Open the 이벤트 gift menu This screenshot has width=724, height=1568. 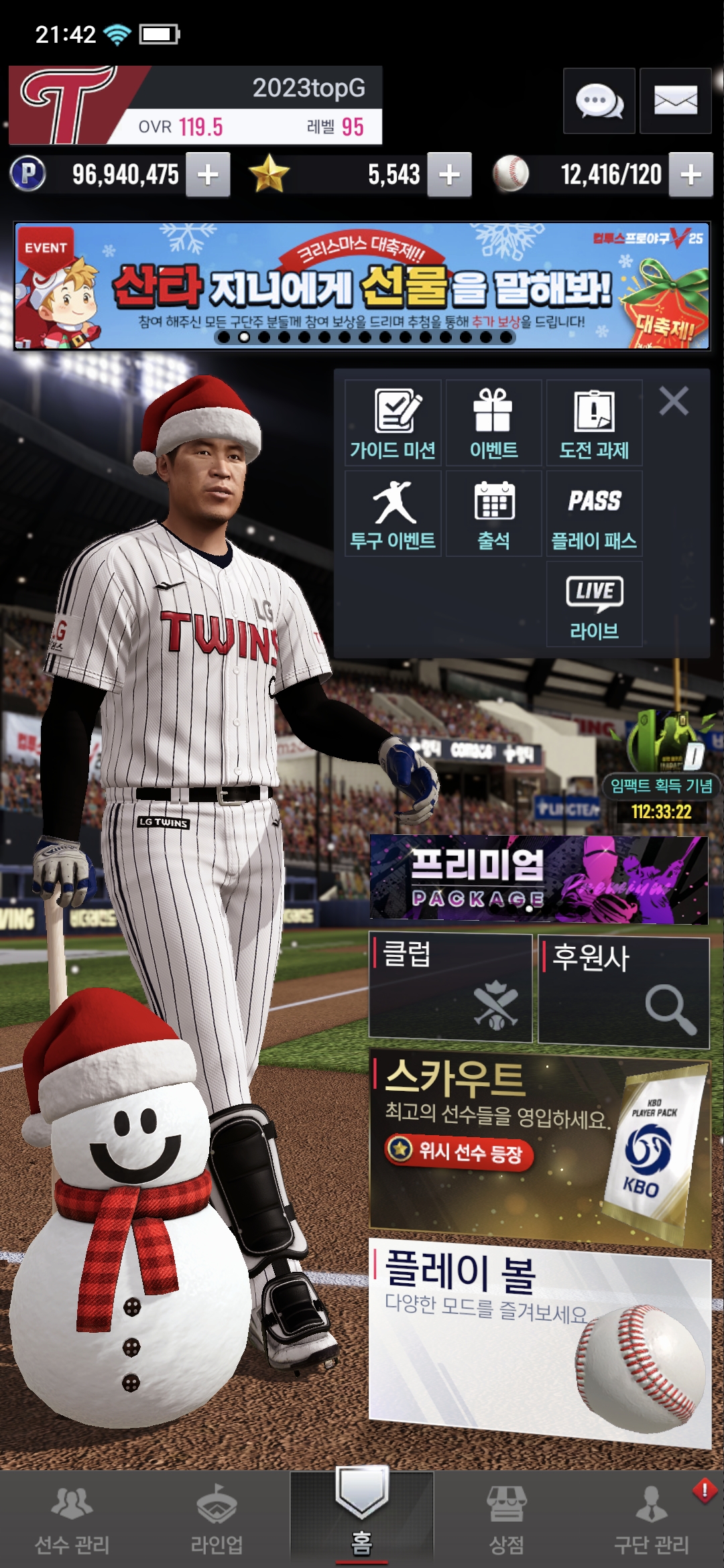coord(493,423)
